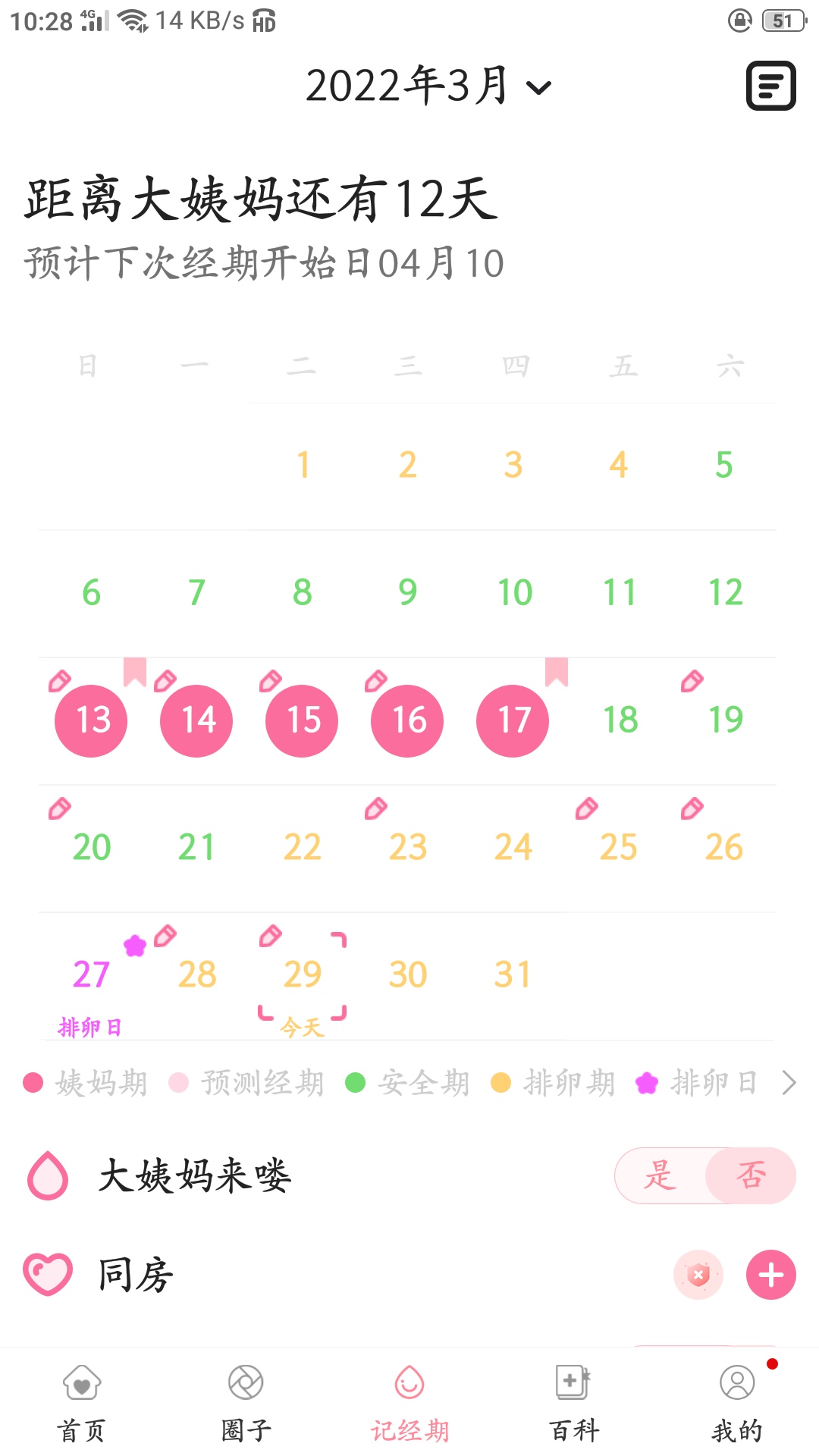Go to the 首页 tab
The height and width of the screenshot is (1456, 819).
82,1403
